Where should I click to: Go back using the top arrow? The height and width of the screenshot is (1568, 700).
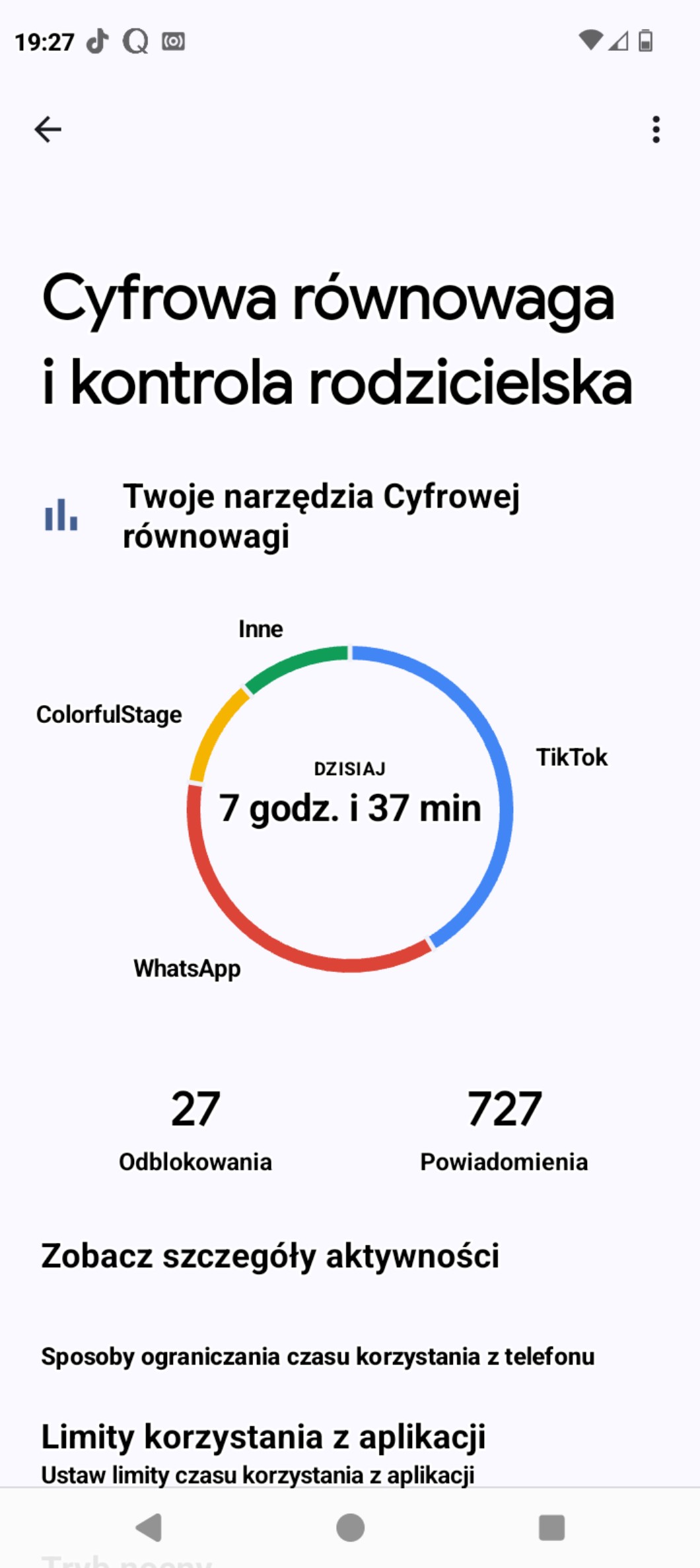click(x=48, y=130)
